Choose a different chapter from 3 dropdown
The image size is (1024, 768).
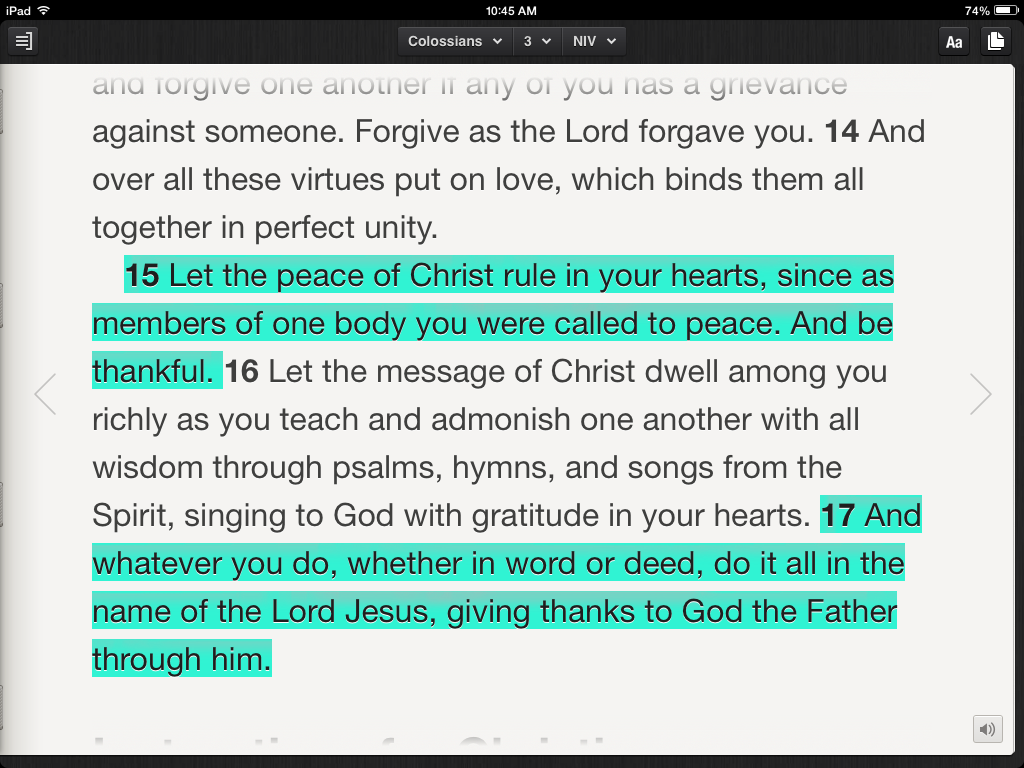[537, 41]
